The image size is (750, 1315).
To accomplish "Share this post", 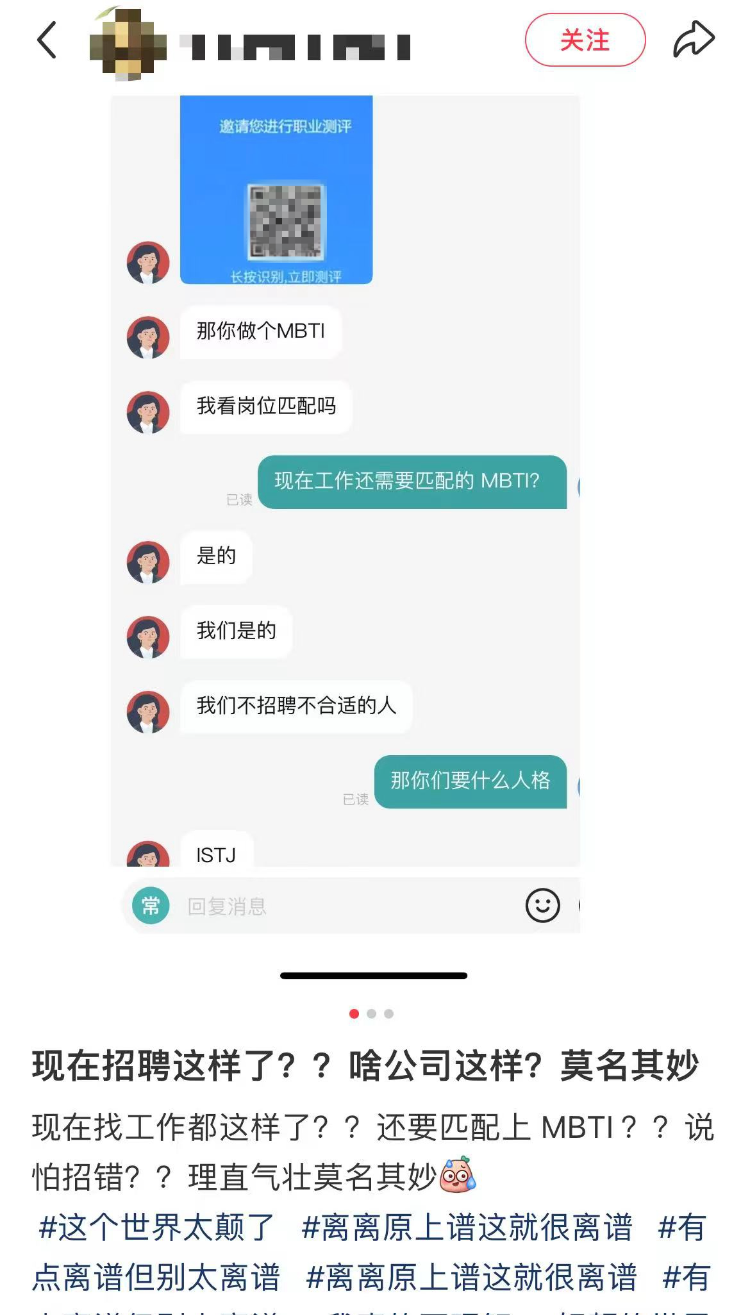I will pos(693,40).
